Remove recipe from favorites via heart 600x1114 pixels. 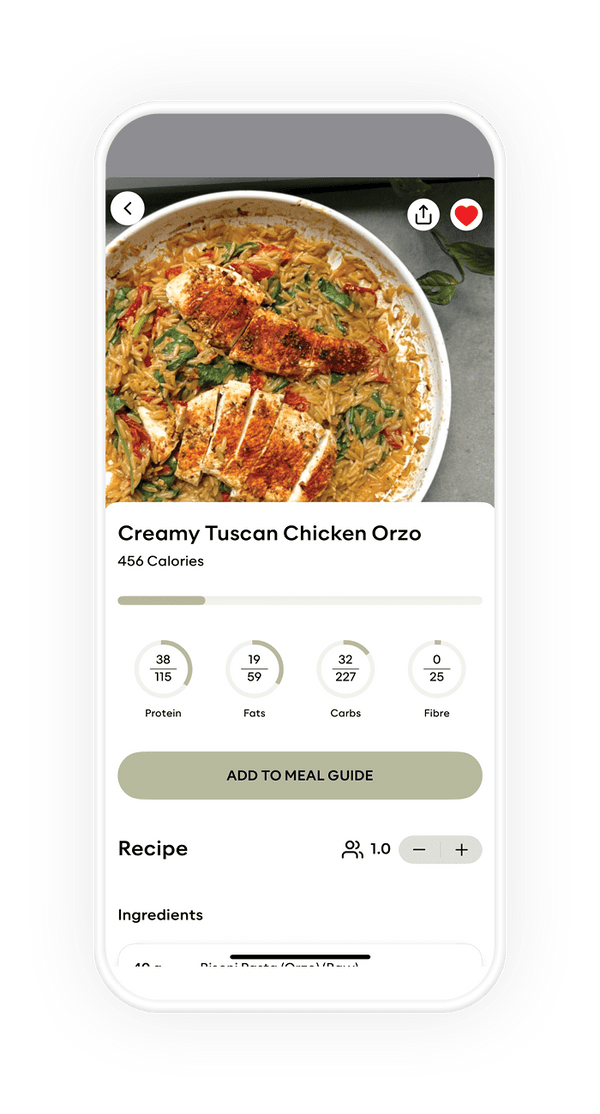[466, 214]
